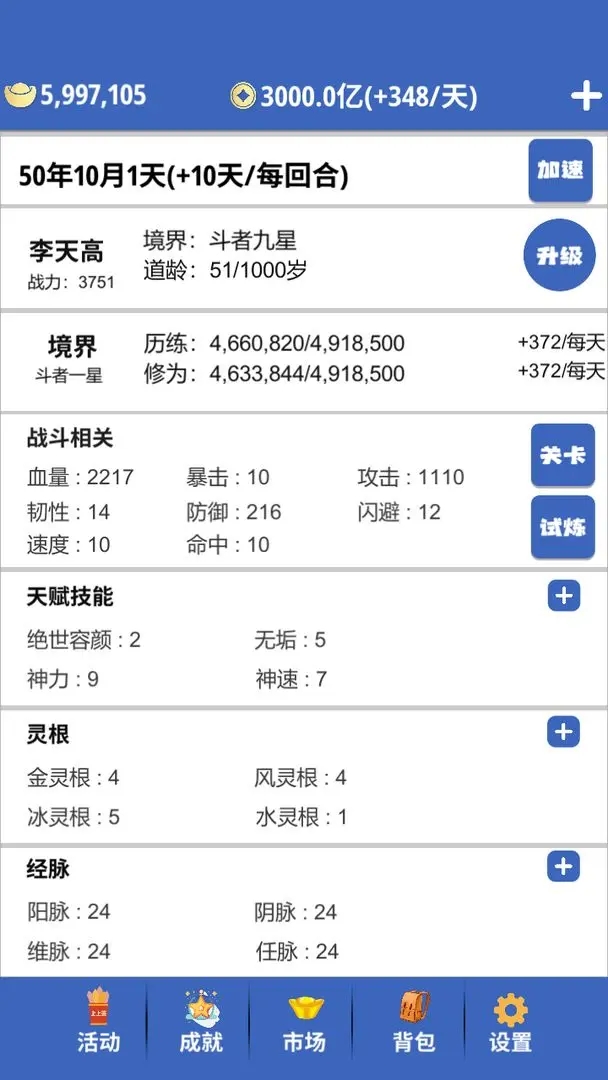This screenshot has height=1080, width=608.
Task: Expand the 经脉 plus button
Action: click(563, 867)
